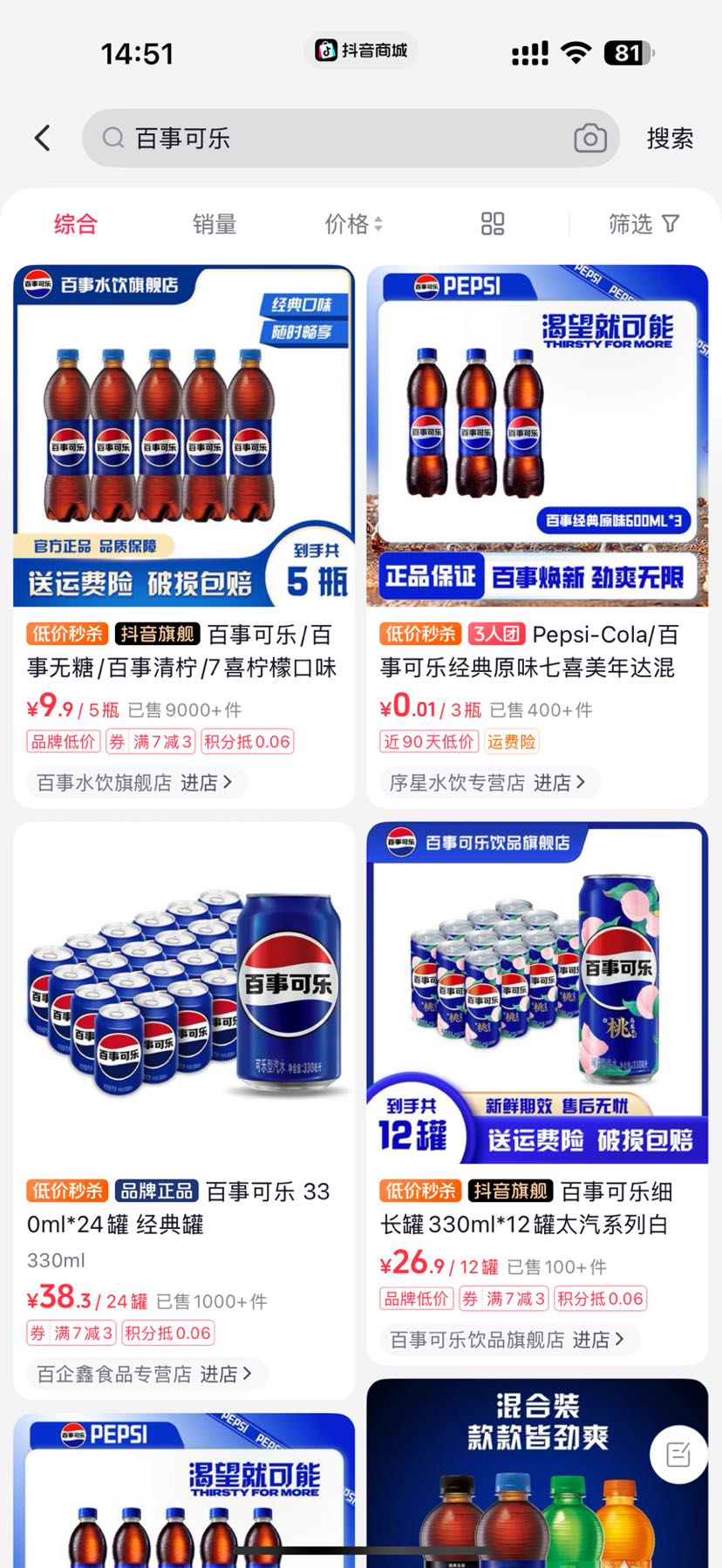Enter 百事可乐饮品旗舰店 store

point(506,1339)
